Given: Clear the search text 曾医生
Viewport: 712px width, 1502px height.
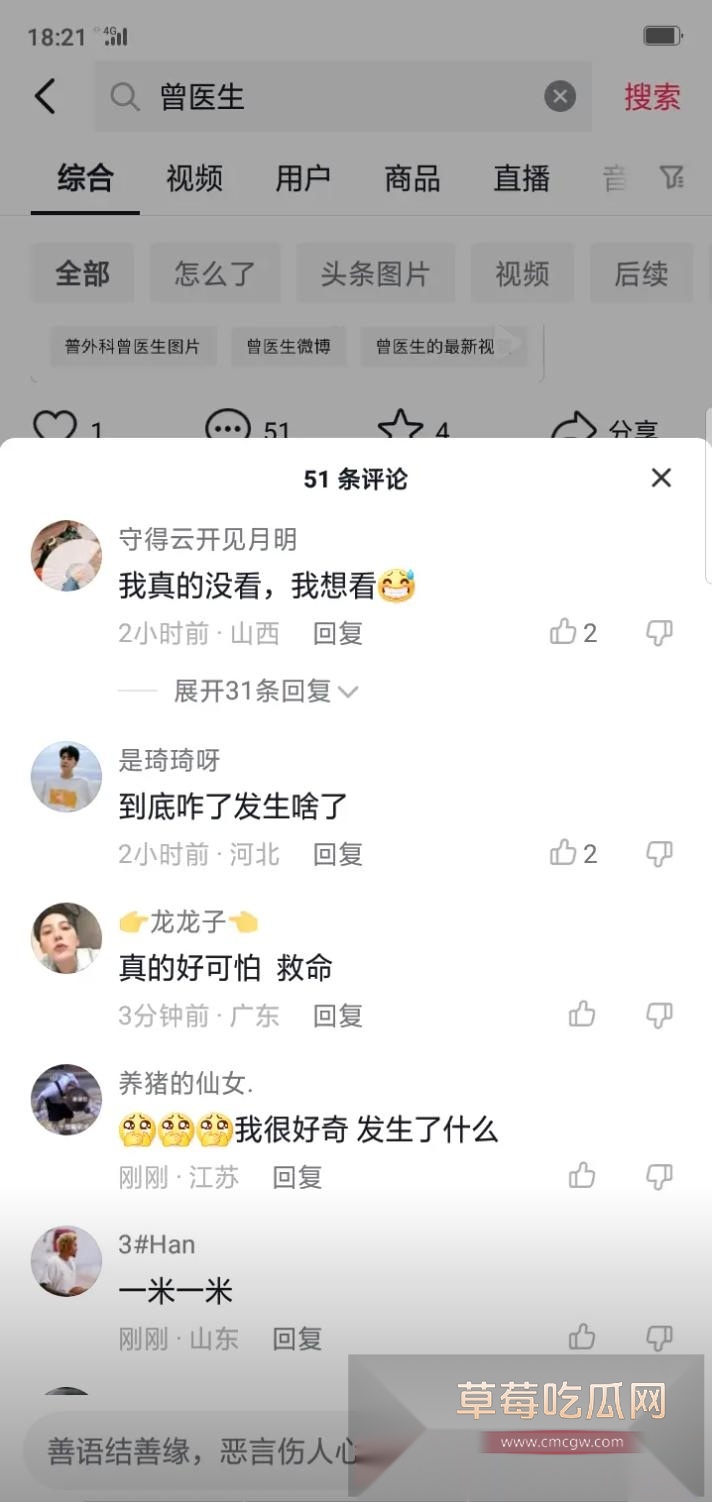Looking at the screenshot, I should click(560, 97).
